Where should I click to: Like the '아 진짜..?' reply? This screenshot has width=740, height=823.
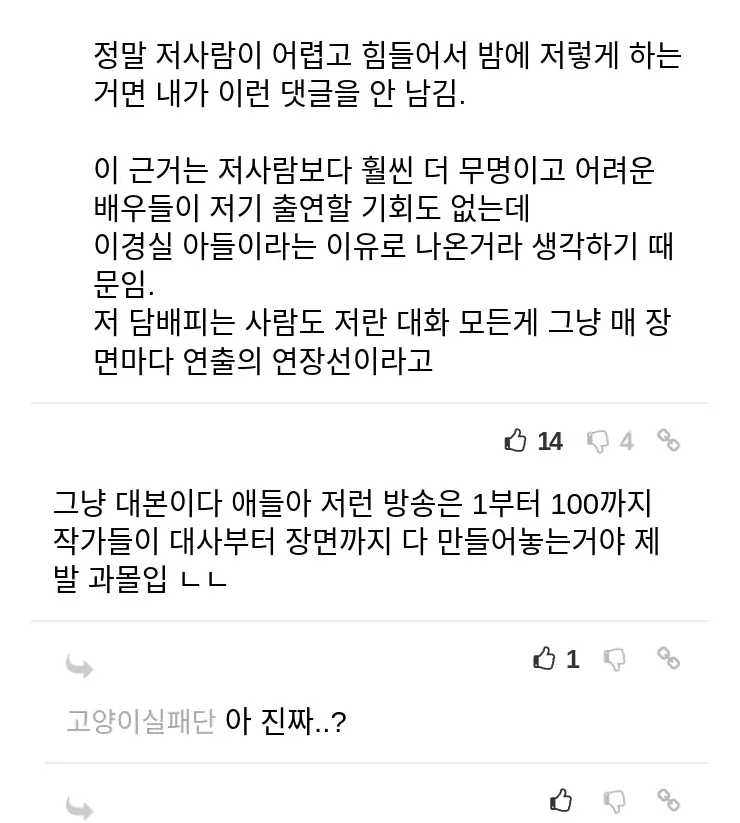tap(561, 800)
